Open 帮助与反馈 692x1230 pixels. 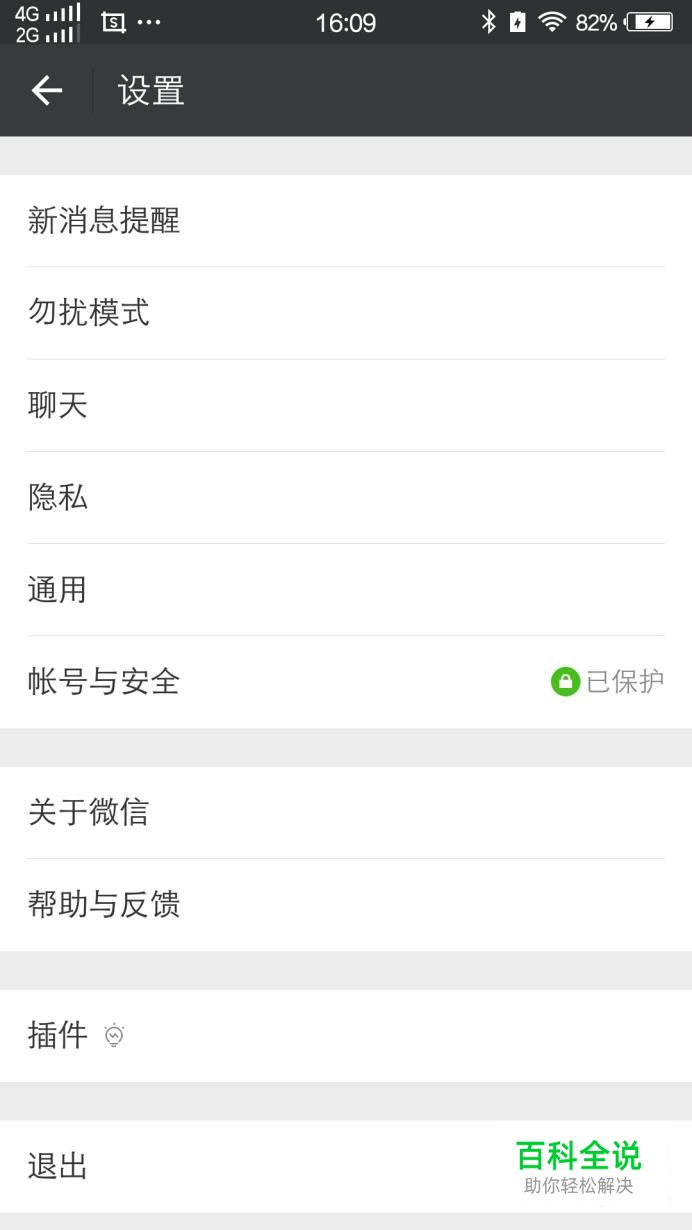[346, 905]
